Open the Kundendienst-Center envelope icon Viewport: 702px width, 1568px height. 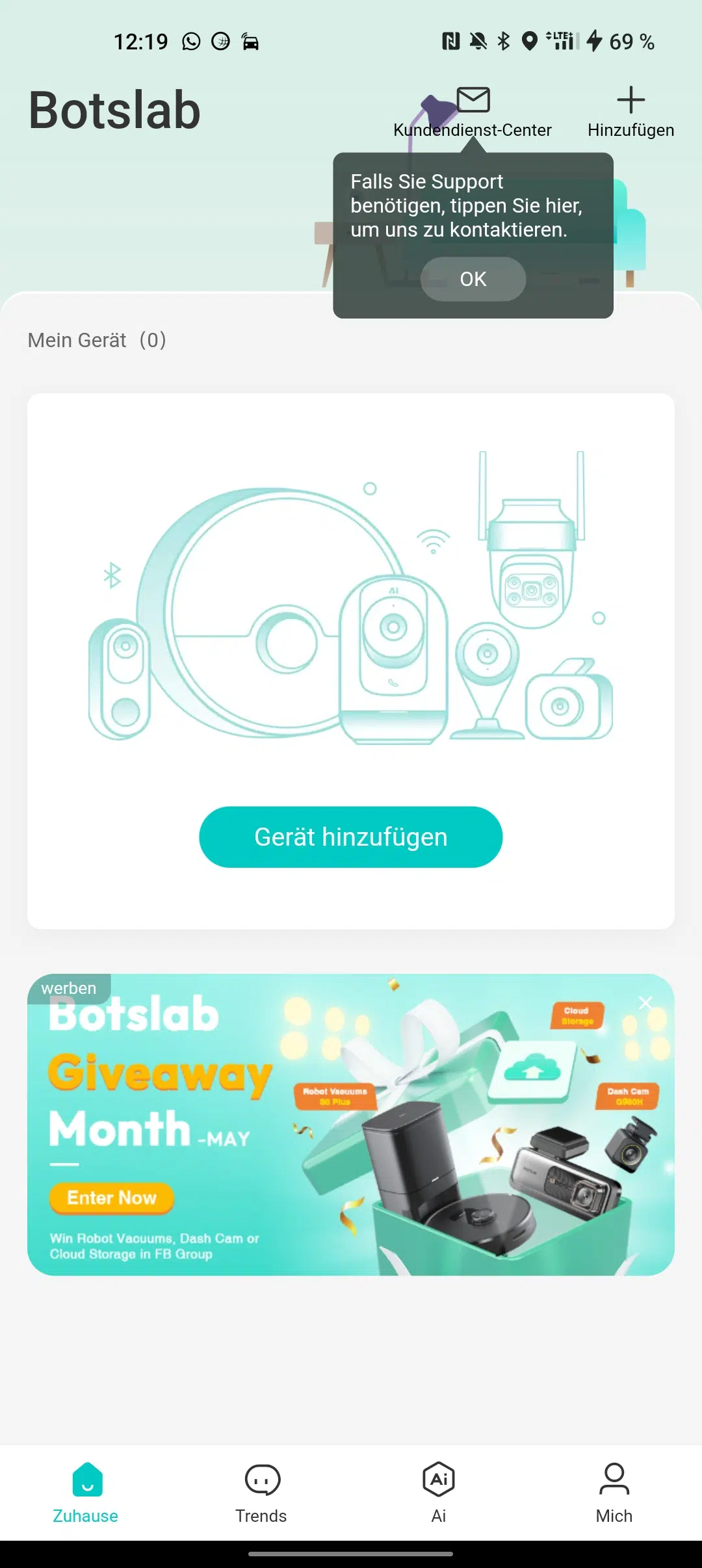pyautogui.click(x=473, y=100)
